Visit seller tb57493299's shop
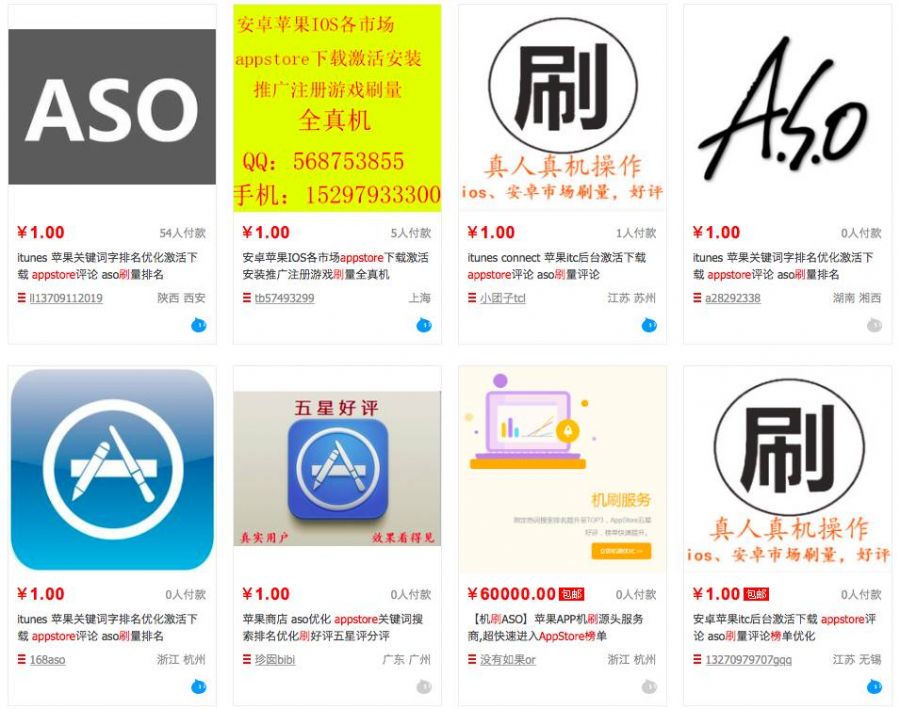900x709 pixels. point(284,298)
